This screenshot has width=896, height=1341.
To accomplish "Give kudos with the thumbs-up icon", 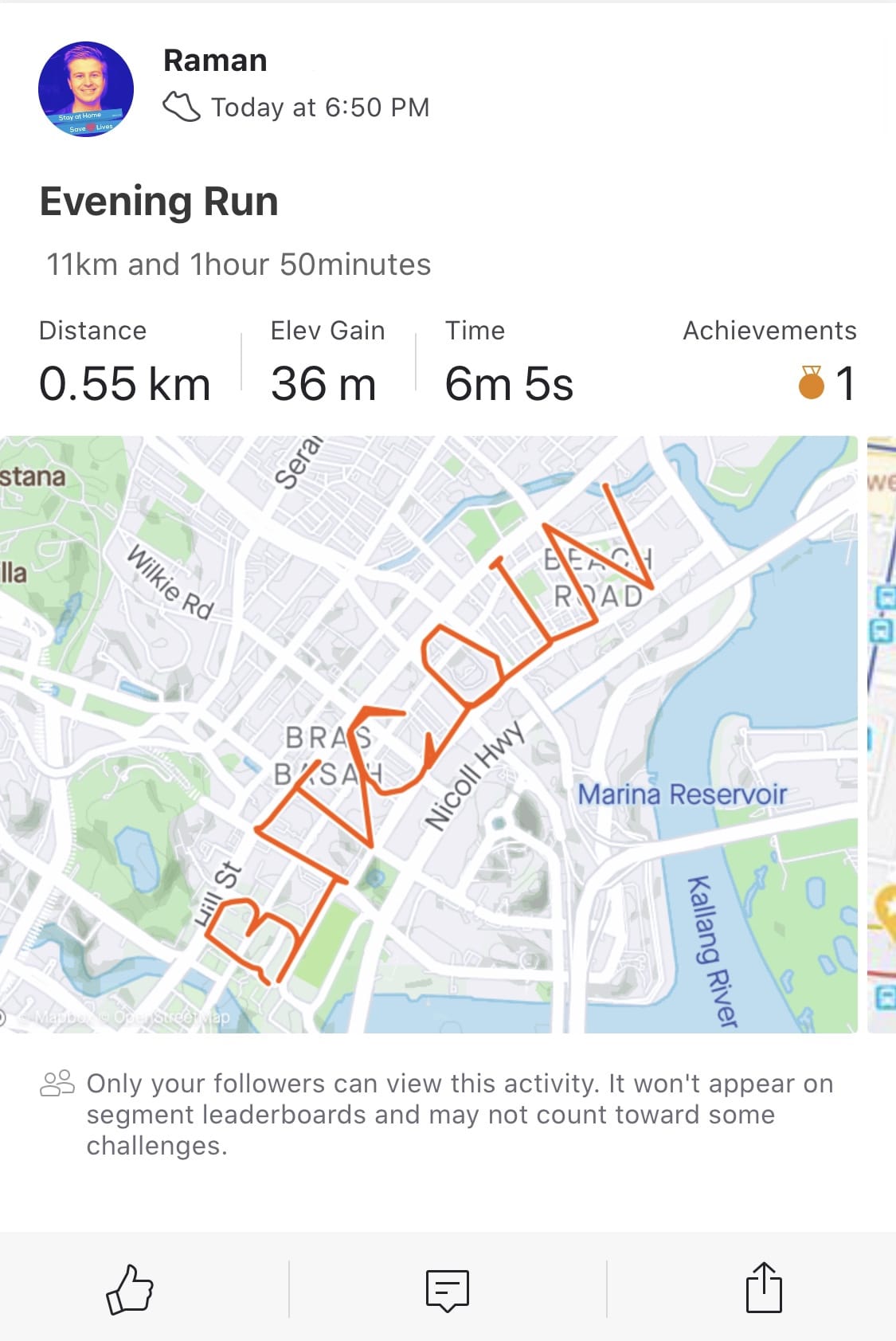I will (130, 1288).
